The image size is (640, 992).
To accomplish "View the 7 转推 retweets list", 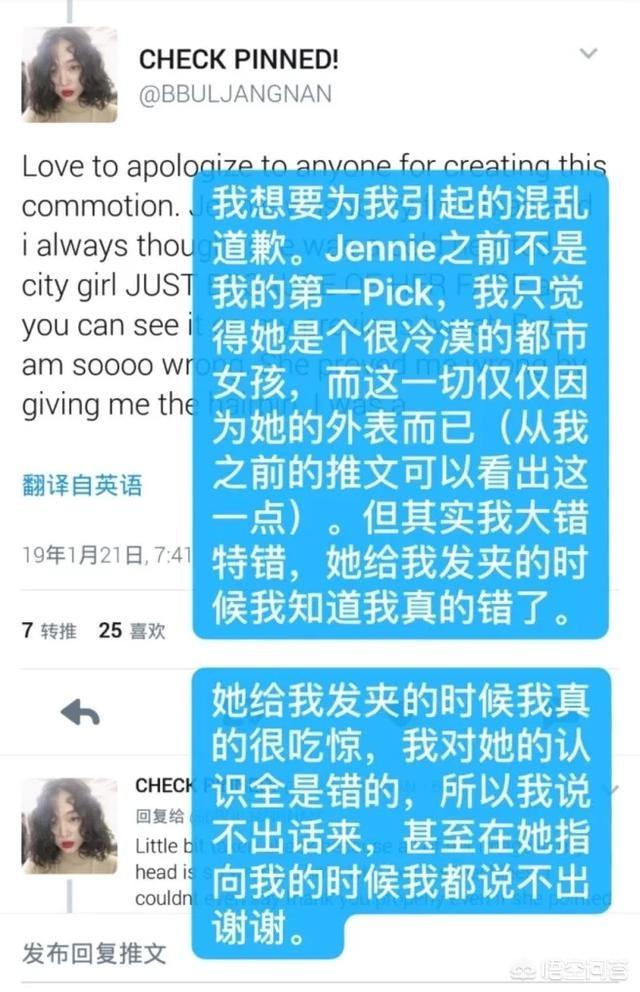I will 48,630.
